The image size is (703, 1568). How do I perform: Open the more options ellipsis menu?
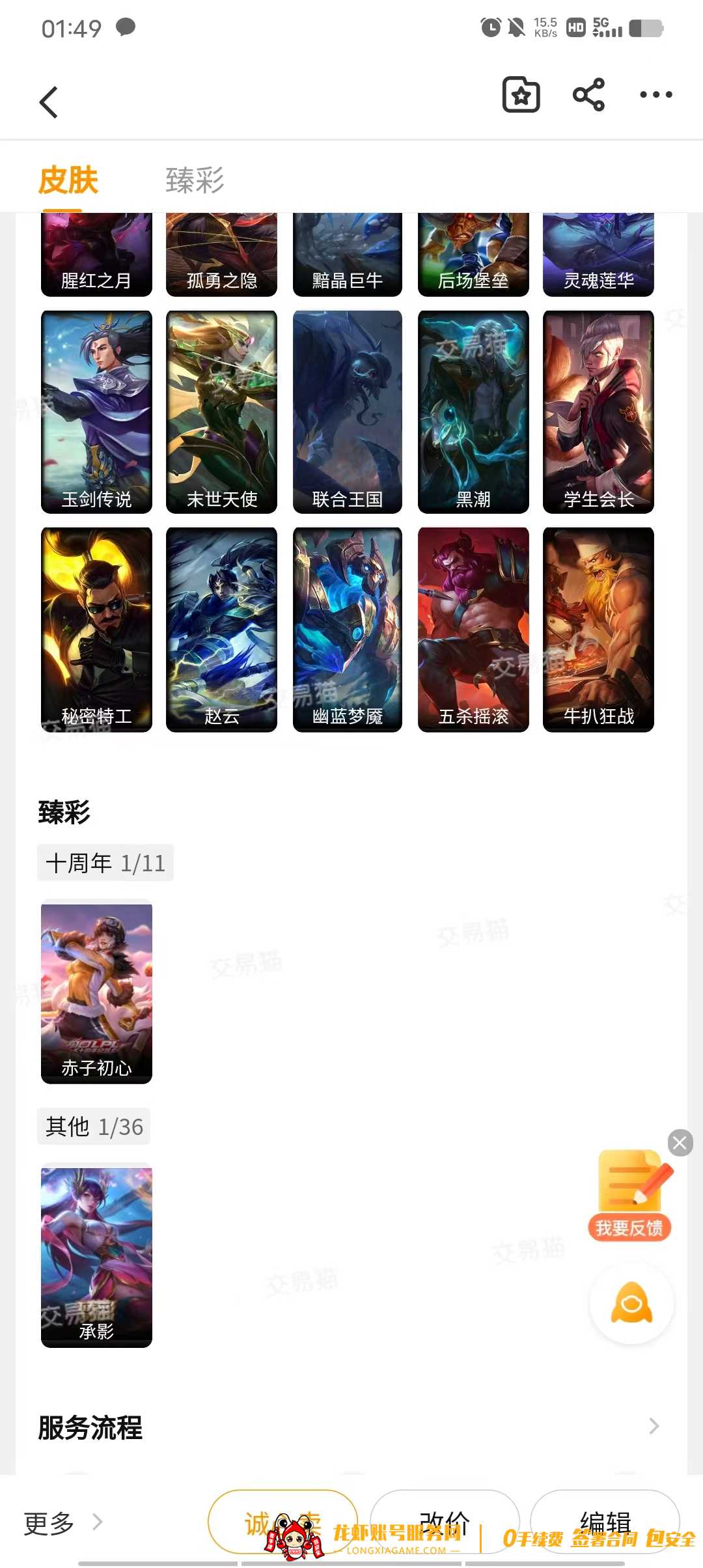[x=655, y=95]
